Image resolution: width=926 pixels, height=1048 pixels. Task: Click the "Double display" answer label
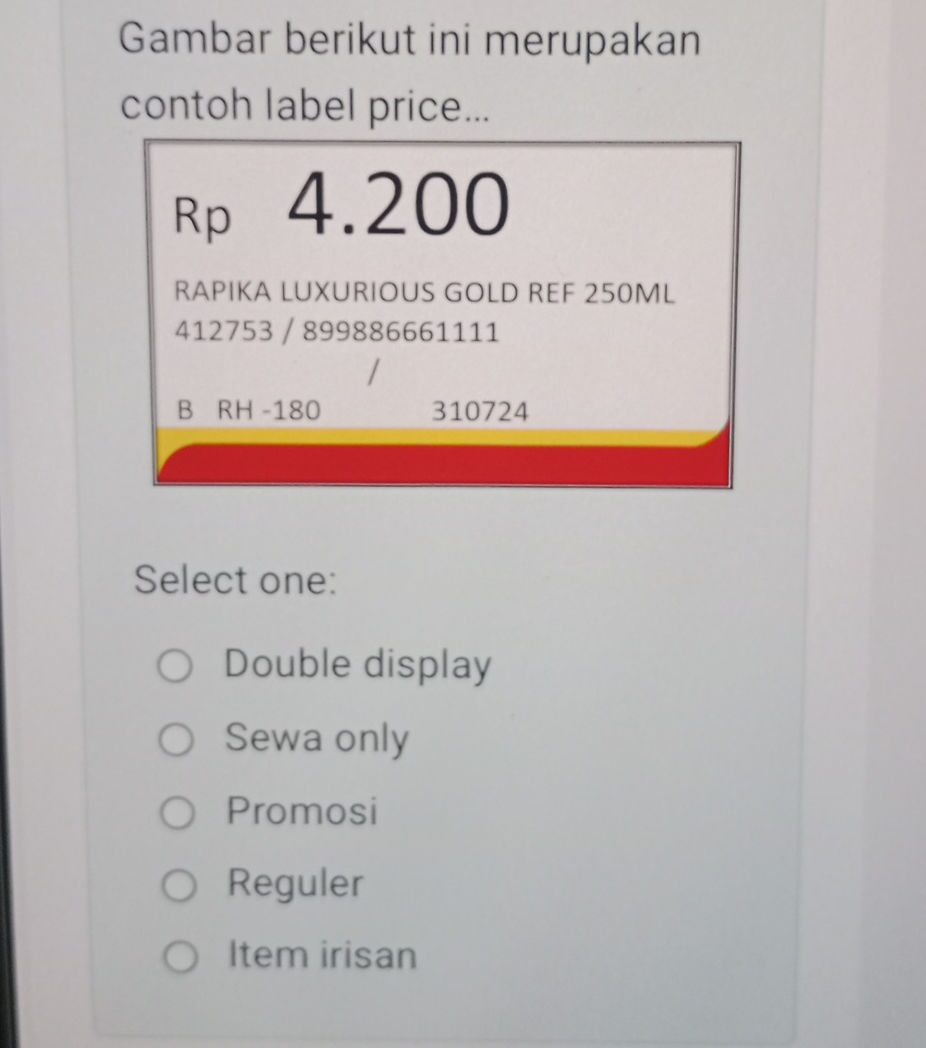tap(355, 665)
